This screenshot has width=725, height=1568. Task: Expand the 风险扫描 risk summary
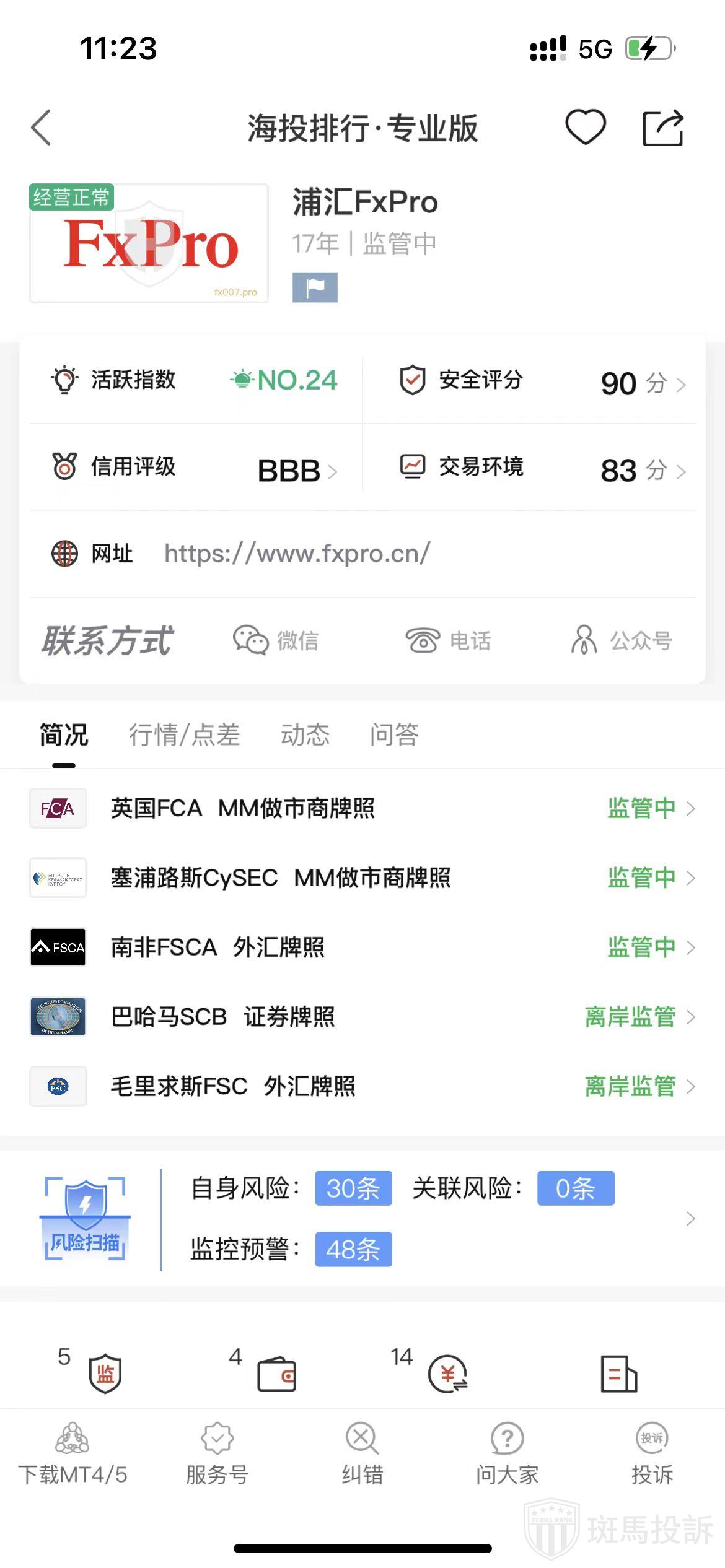pos(690,1219)
